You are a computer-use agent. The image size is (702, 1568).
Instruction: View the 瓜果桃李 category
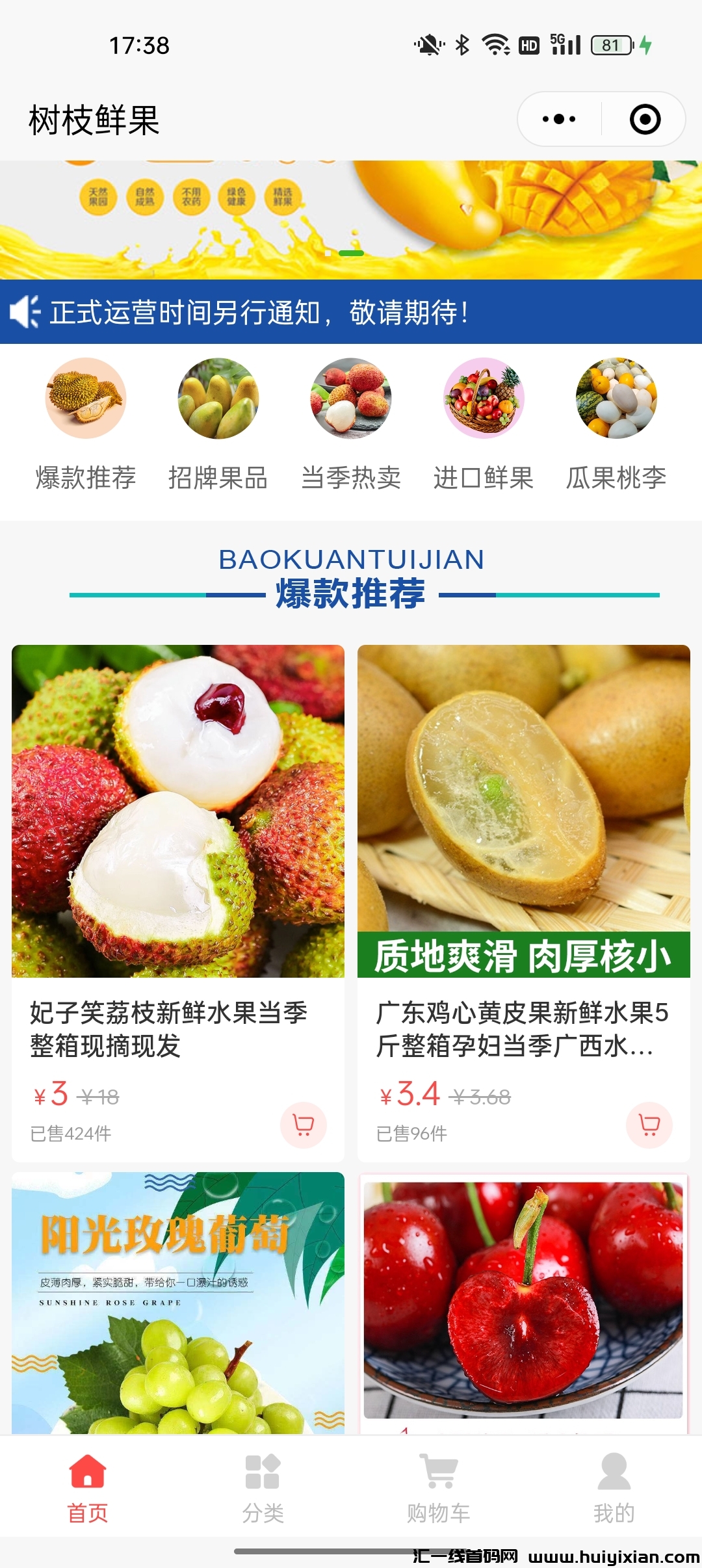pyautogui.click(x=616, y=423)
